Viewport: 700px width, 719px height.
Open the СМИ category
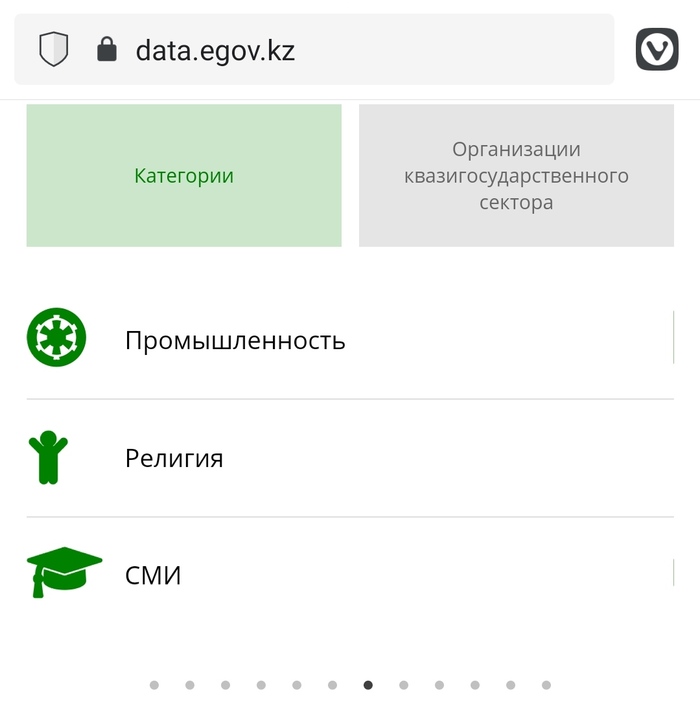[153, 575]
